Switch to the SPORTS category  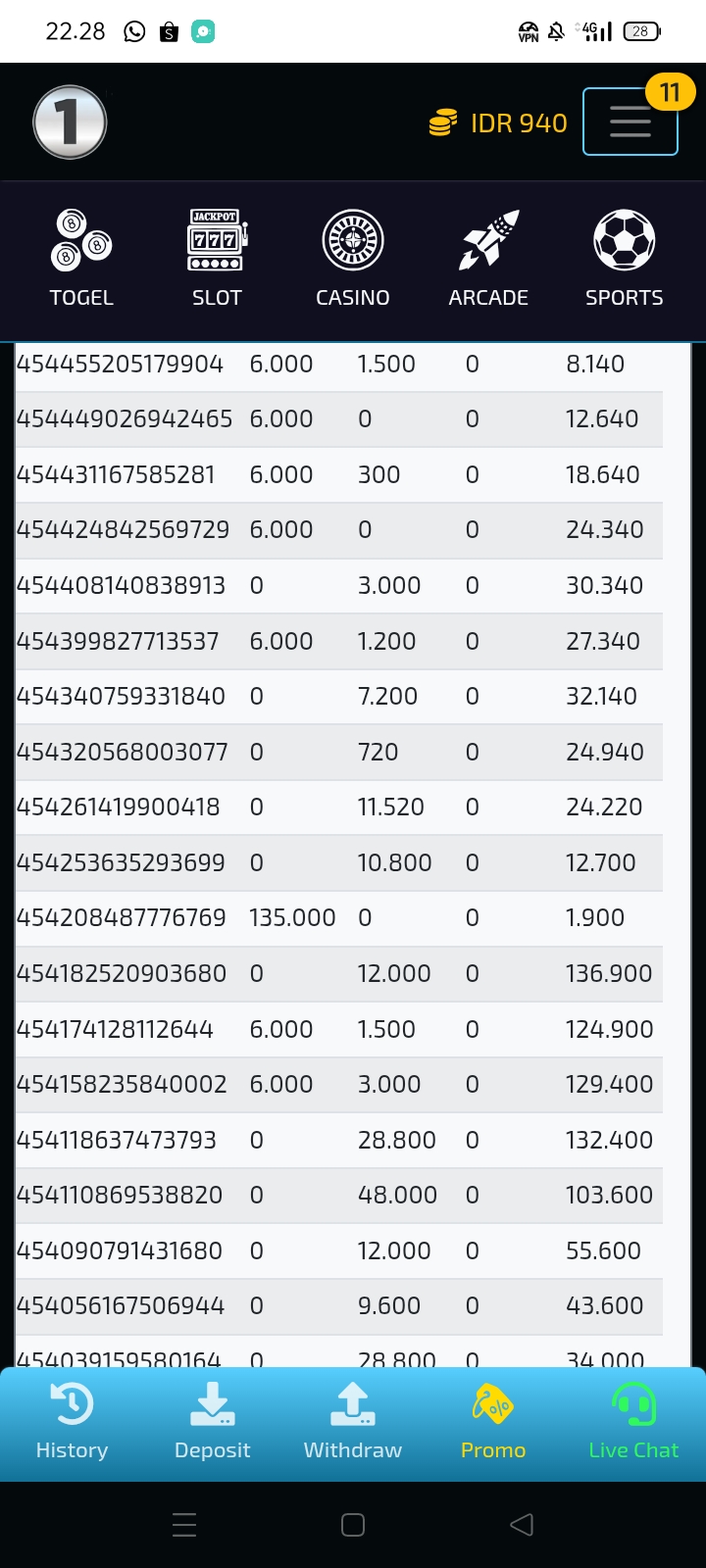click(x=624, y=259)
